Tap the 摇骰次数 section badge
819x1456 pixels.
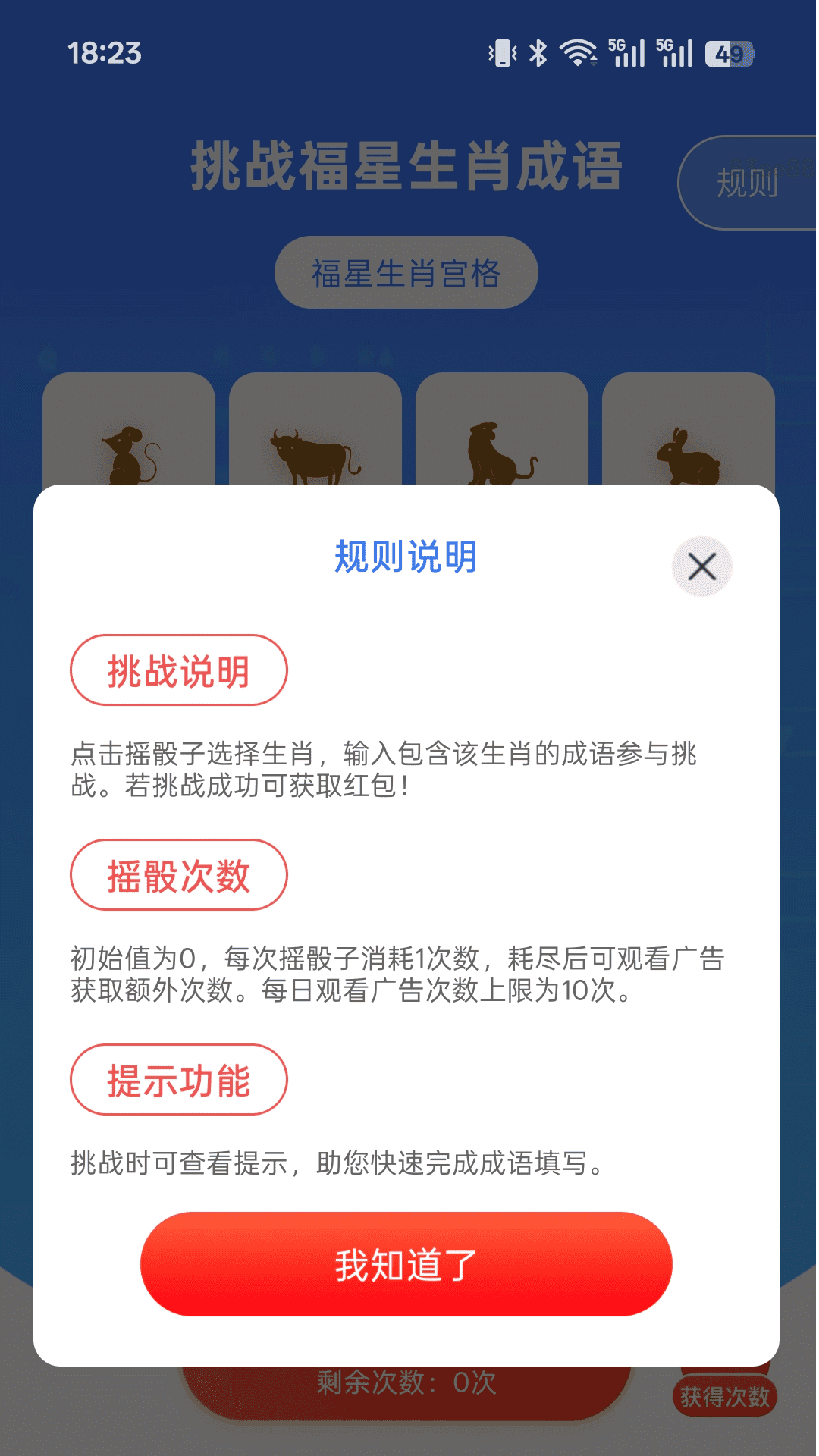click(178, 872)
